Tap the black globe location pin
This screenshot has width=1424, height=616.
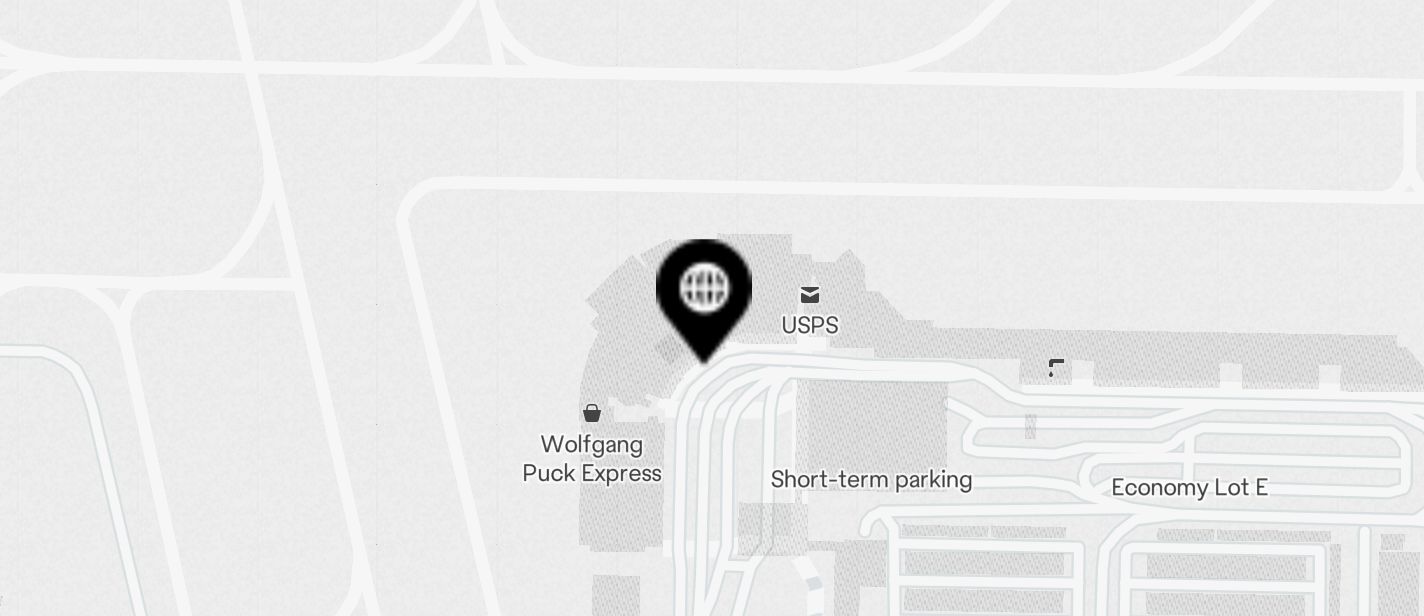click(704, 292)
